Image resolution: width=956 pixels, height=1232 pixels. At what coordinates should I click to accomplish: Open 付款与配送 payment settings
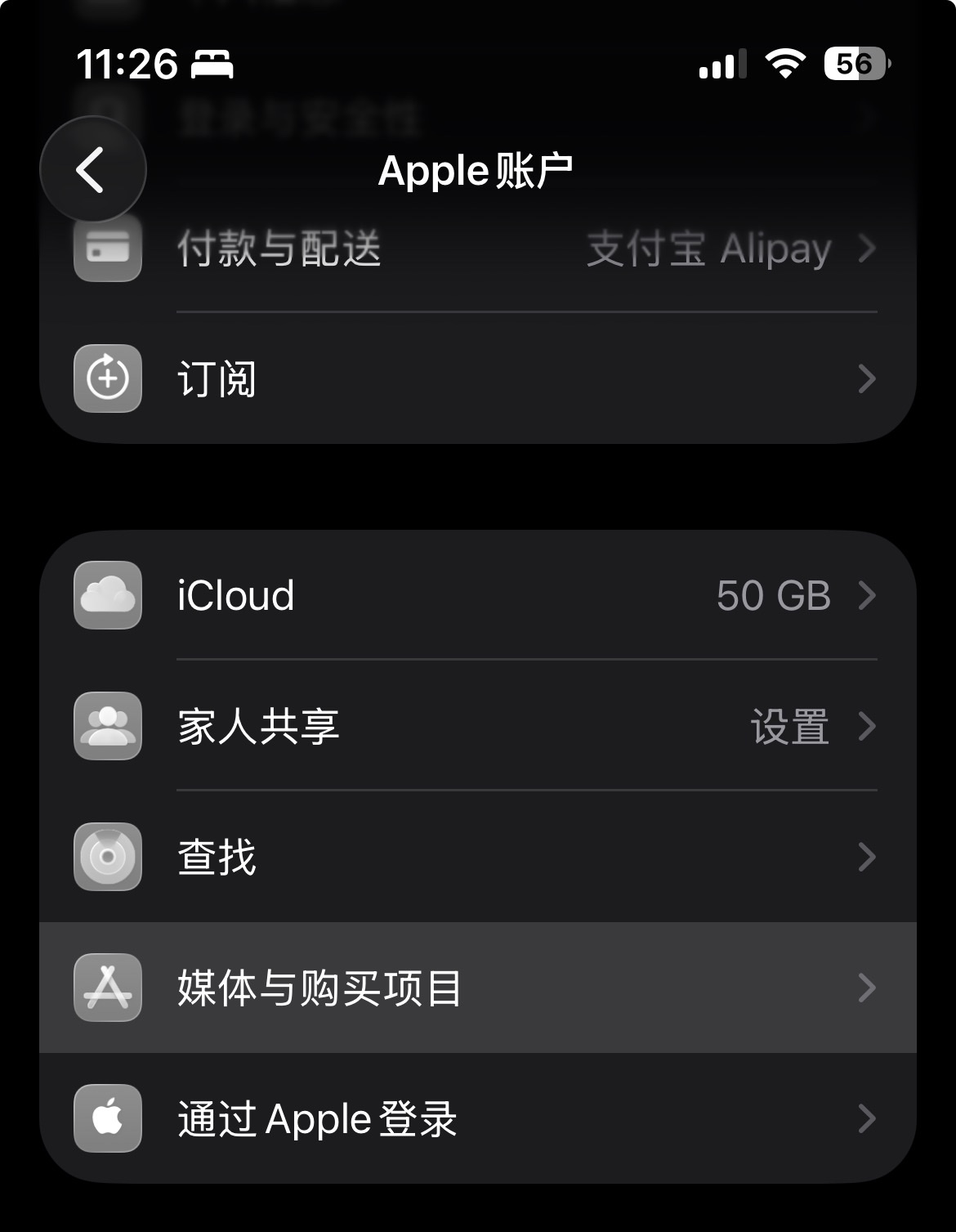477,249
